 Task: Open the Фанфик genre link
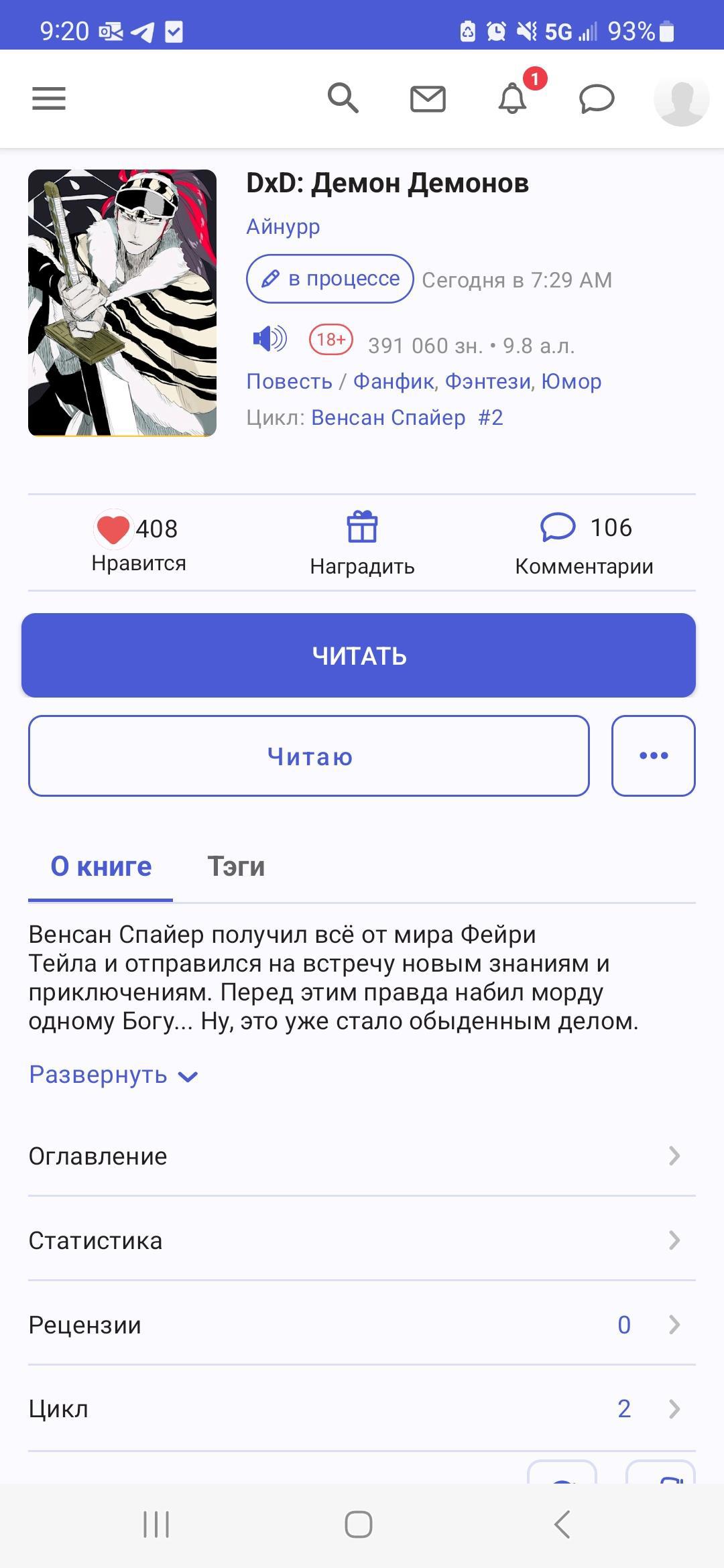[394, 381]
